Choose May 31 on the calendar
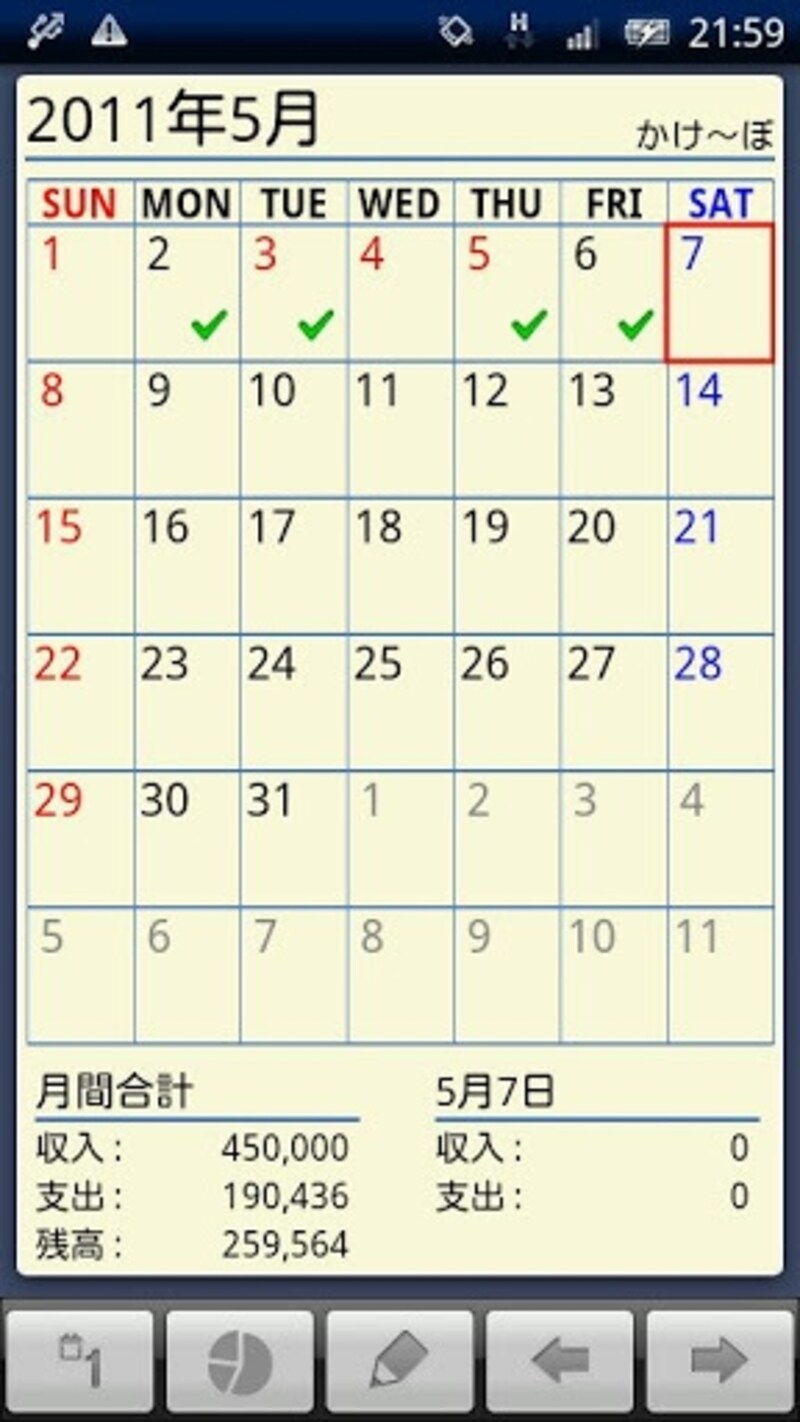Viewport: 800px width, 1422px height. pos(294,839)
